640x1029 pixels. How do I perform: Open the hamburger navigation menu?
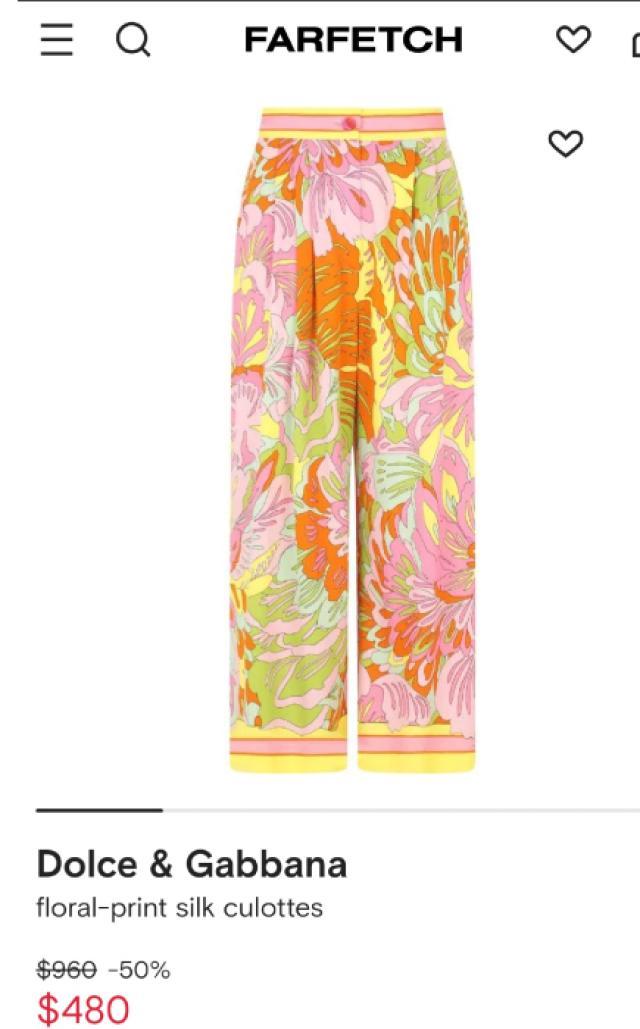[57, 40]
